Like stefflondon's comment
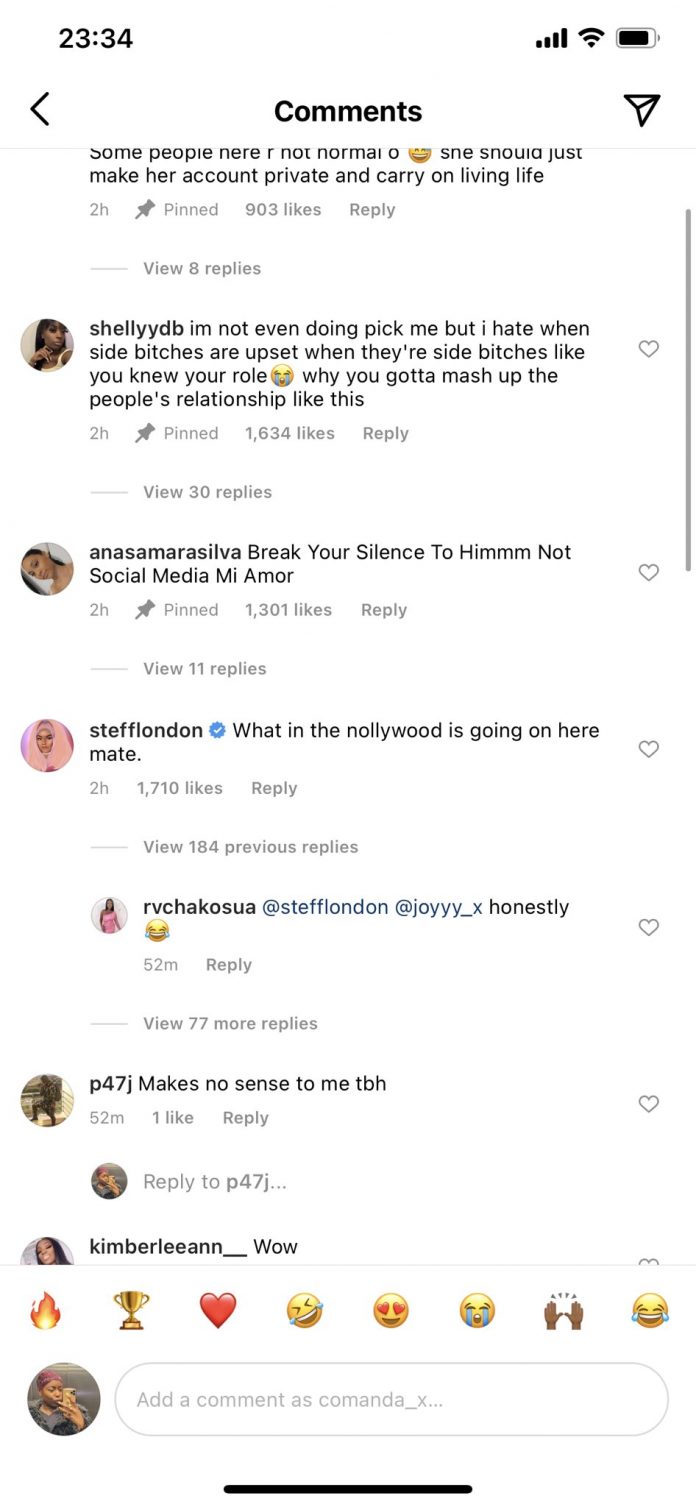Screen dimensions: 696x1507 pos(649,749)
